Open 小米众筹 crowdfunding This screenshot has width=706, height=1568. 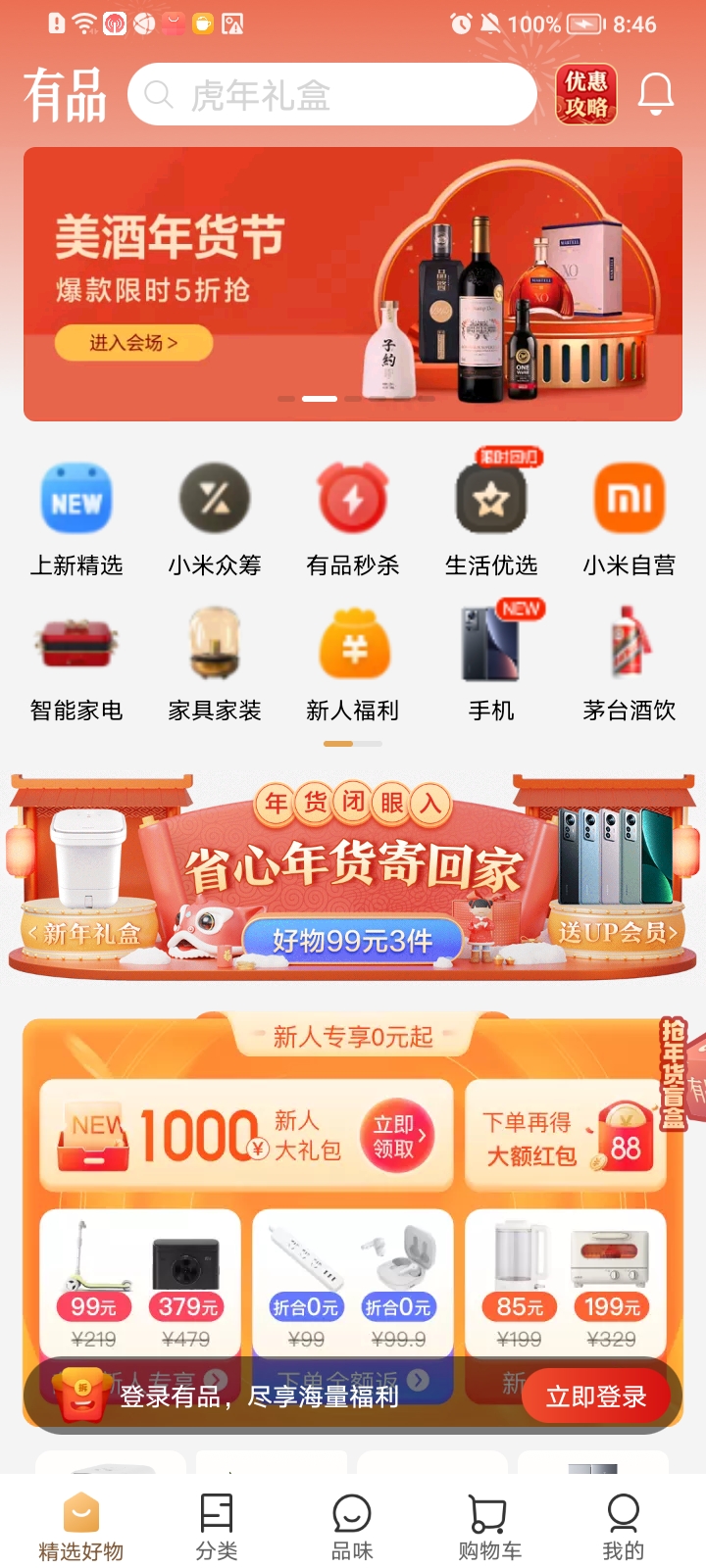[215, 521]
